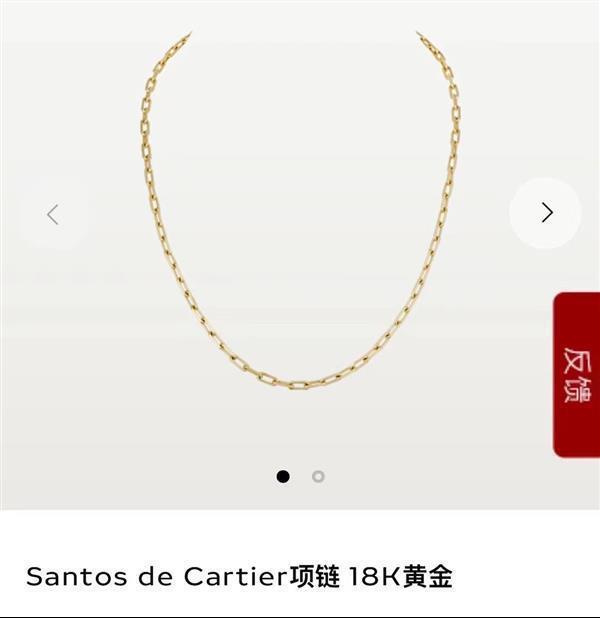Show the next necklace image
This screenshot has height=618, width=600.
point(546,213)
